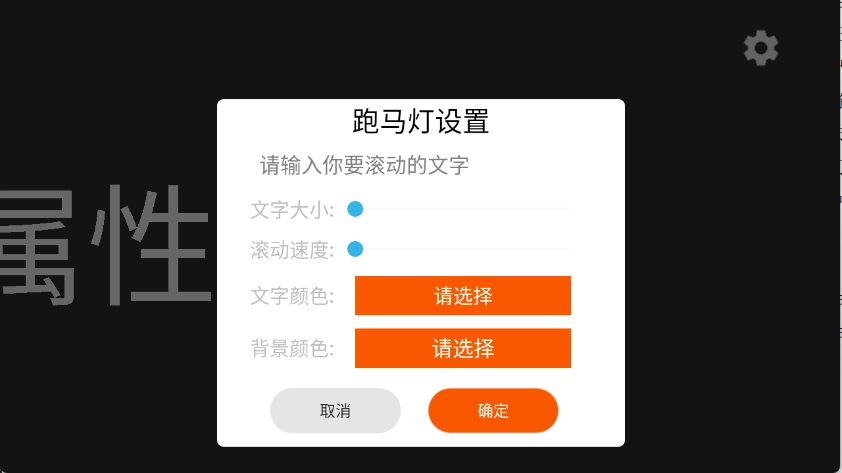This screenshot has height=473, width=842.
Task: Tap the 滚动速度 slider handle
Action: coord(355,249)
